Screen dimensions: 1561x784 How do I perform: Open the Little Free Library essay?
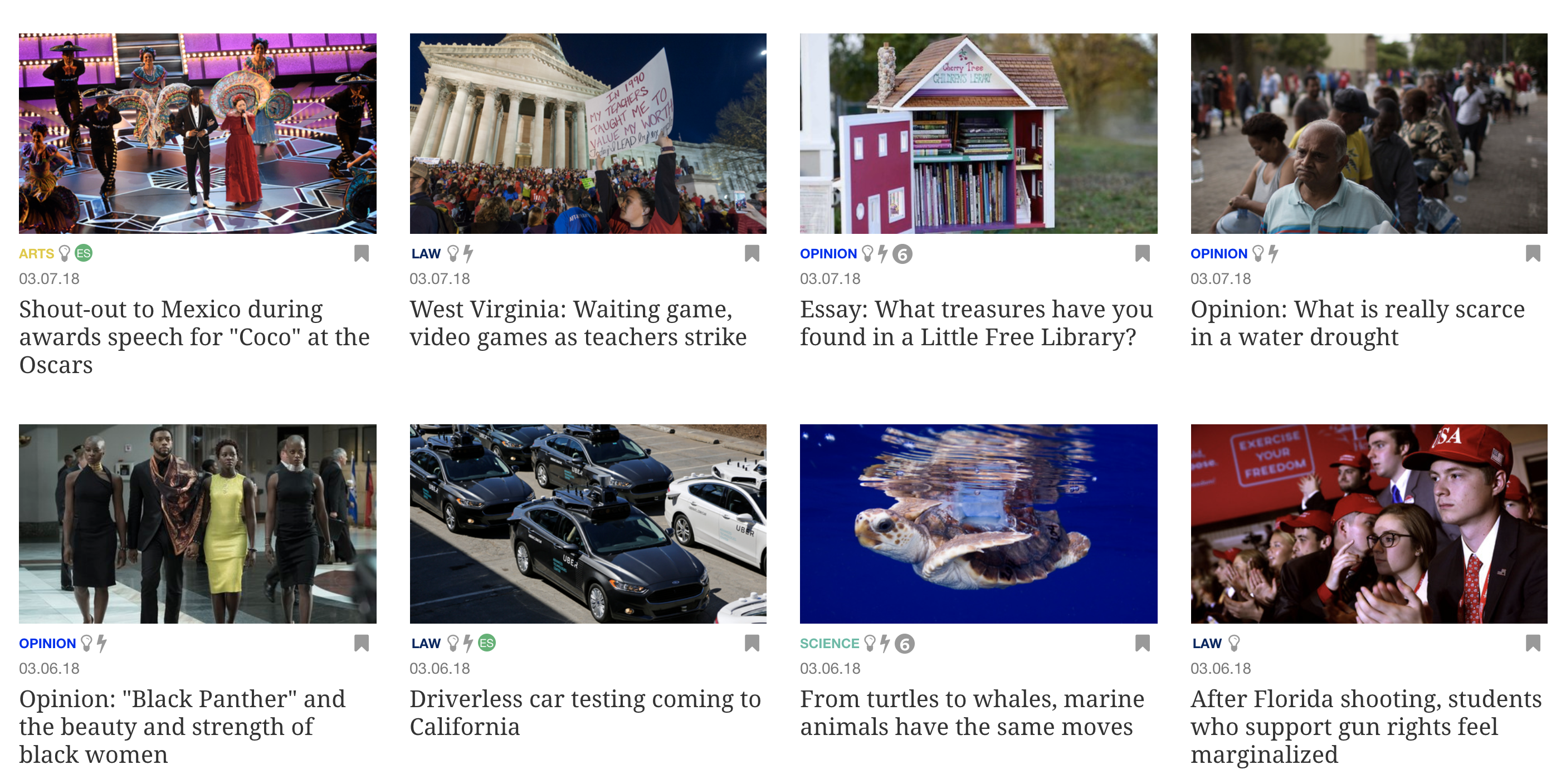975,323
